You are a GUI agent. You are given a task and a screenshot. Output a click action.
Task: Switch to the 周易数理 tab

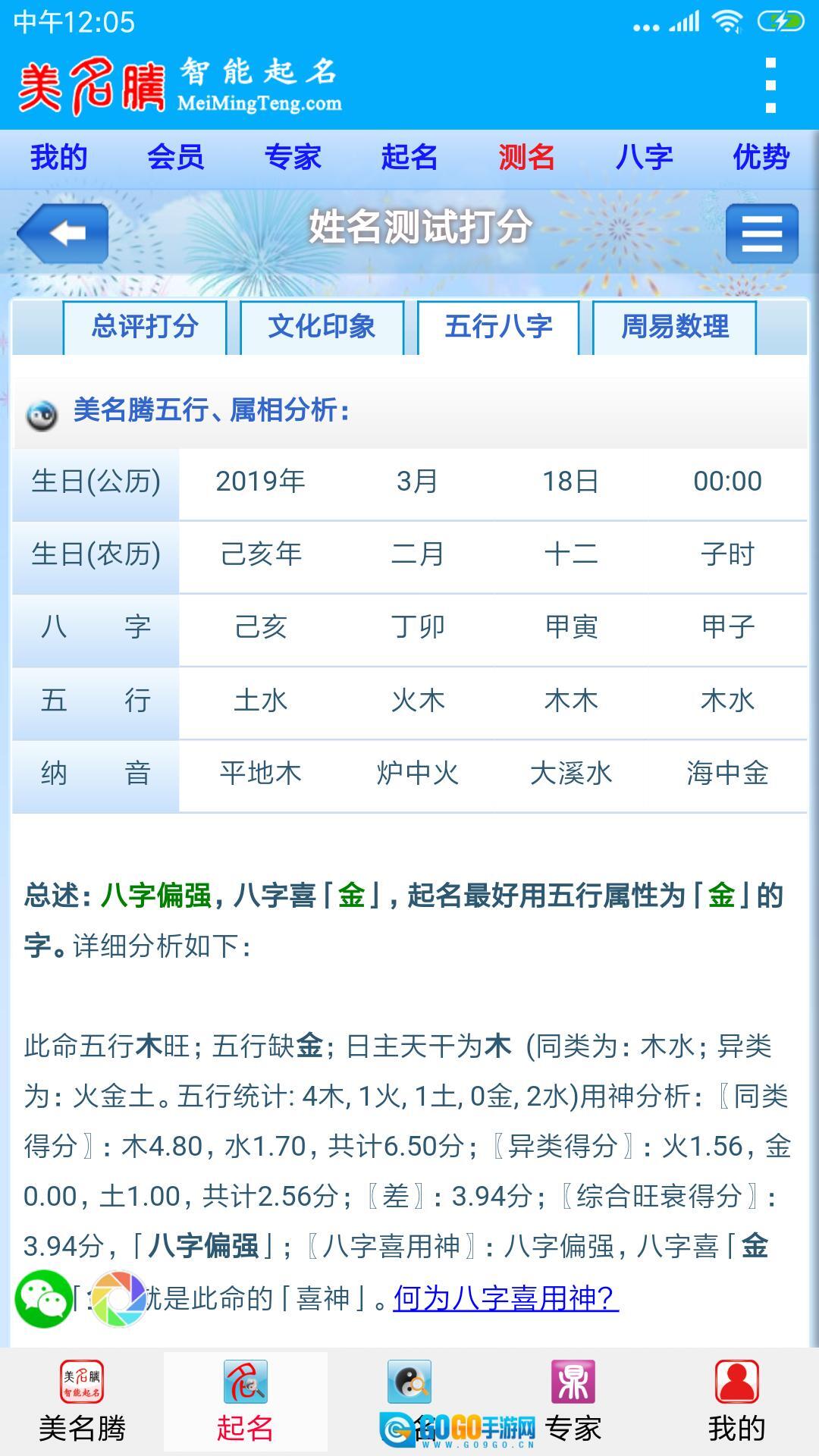click(674, 327)
